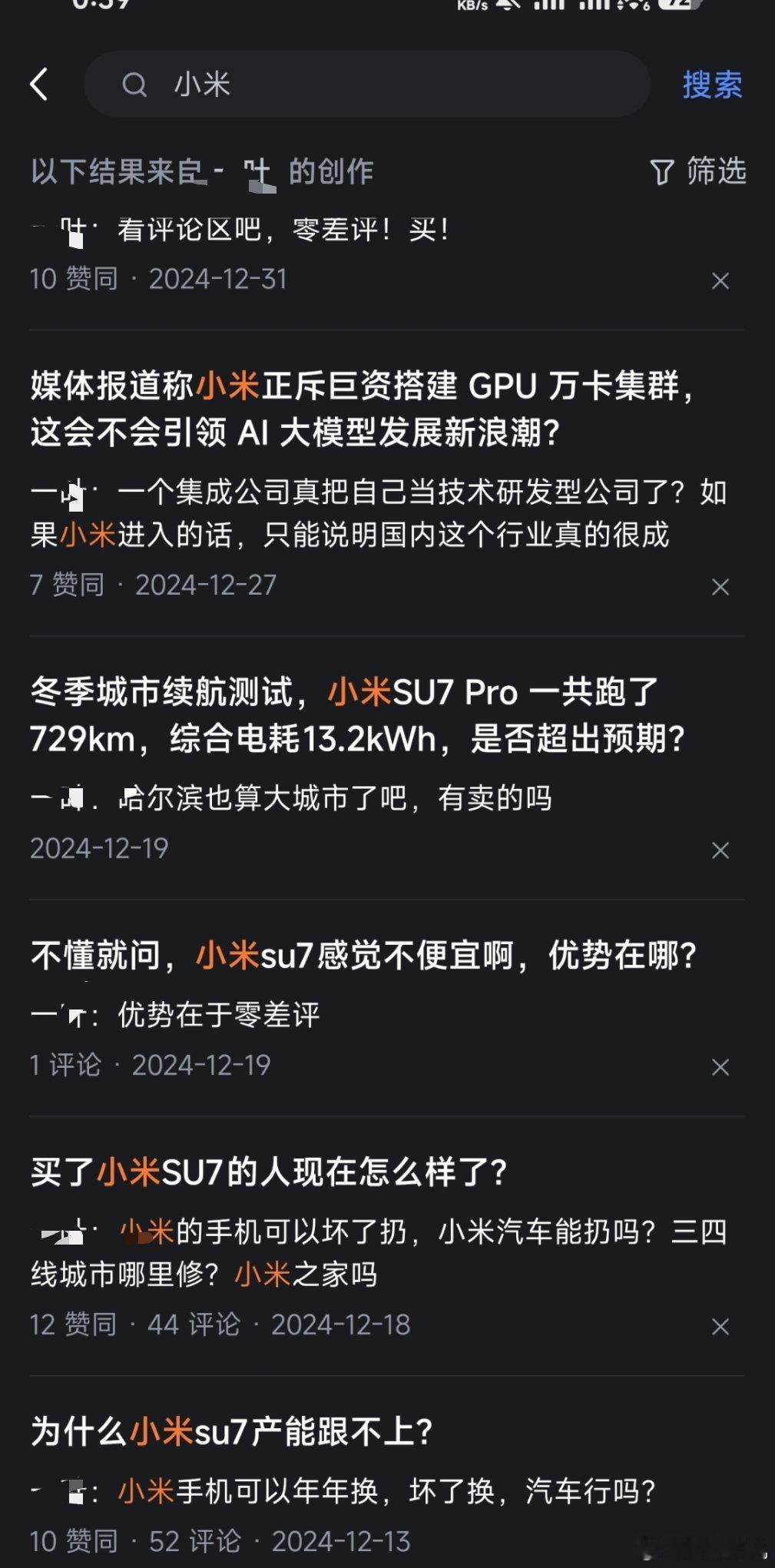Dismiss the result dated 2024-12-27

pos(720,587)
